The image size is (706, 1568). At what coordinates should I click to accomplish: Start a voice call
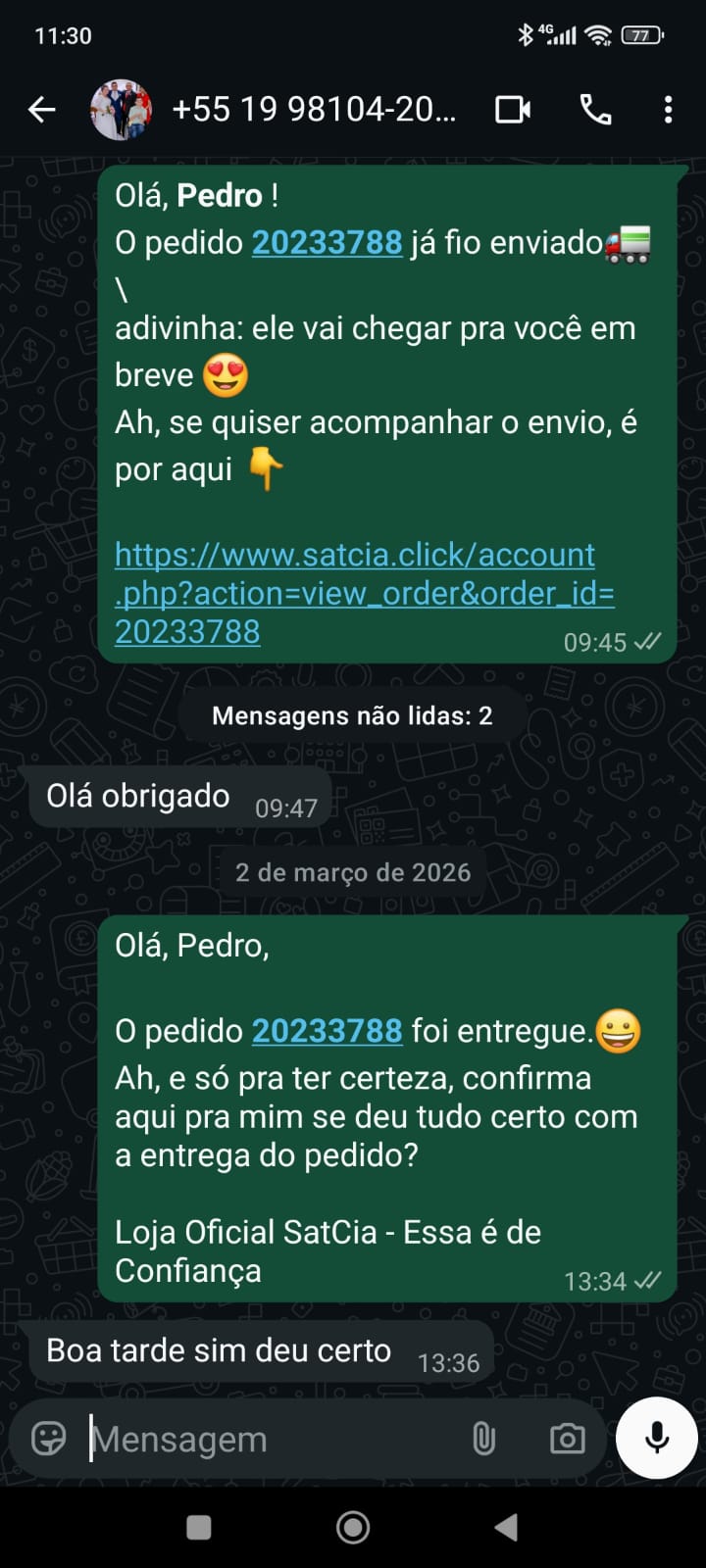[x=595, y=110]
